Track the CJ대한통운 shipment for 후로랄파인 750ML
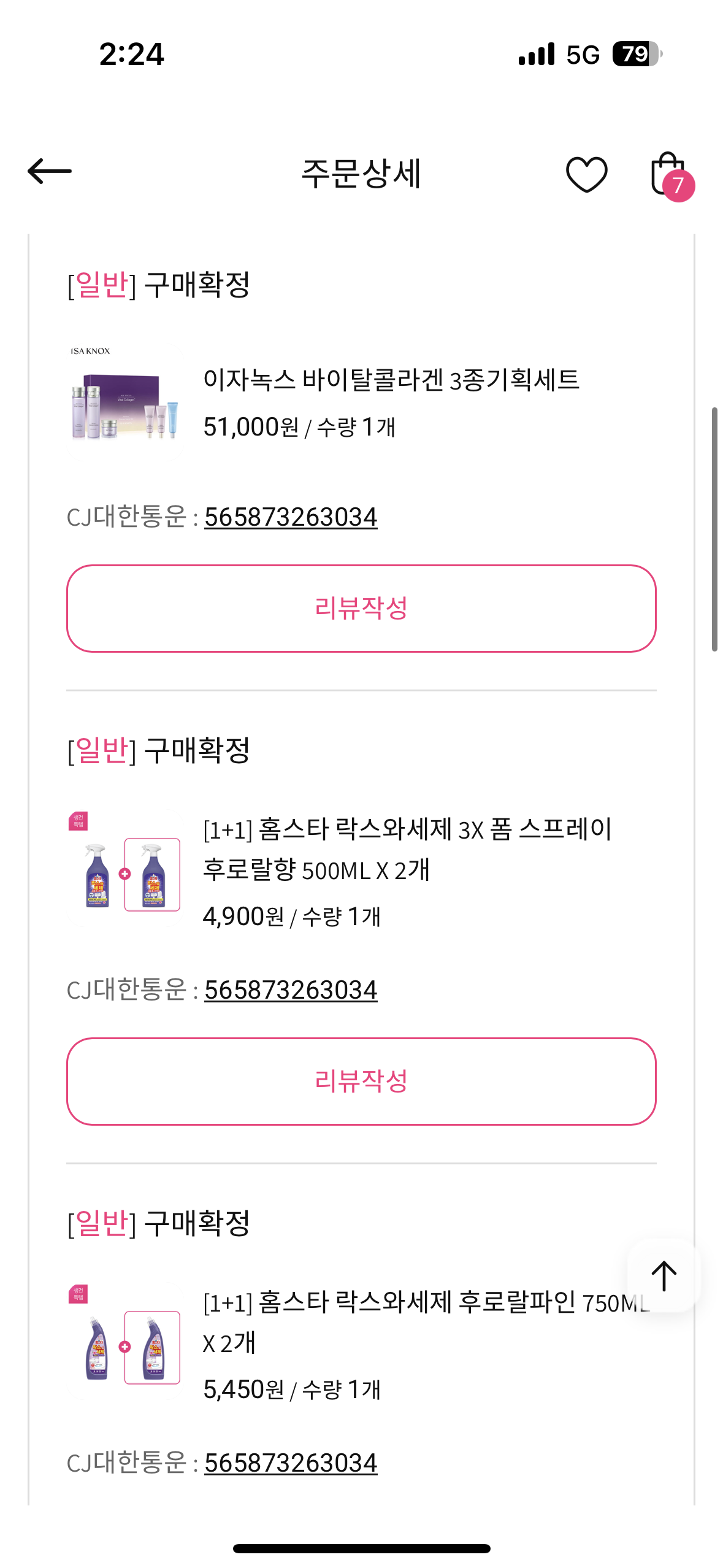723x1568 pixels. [x=291, y=1463]
